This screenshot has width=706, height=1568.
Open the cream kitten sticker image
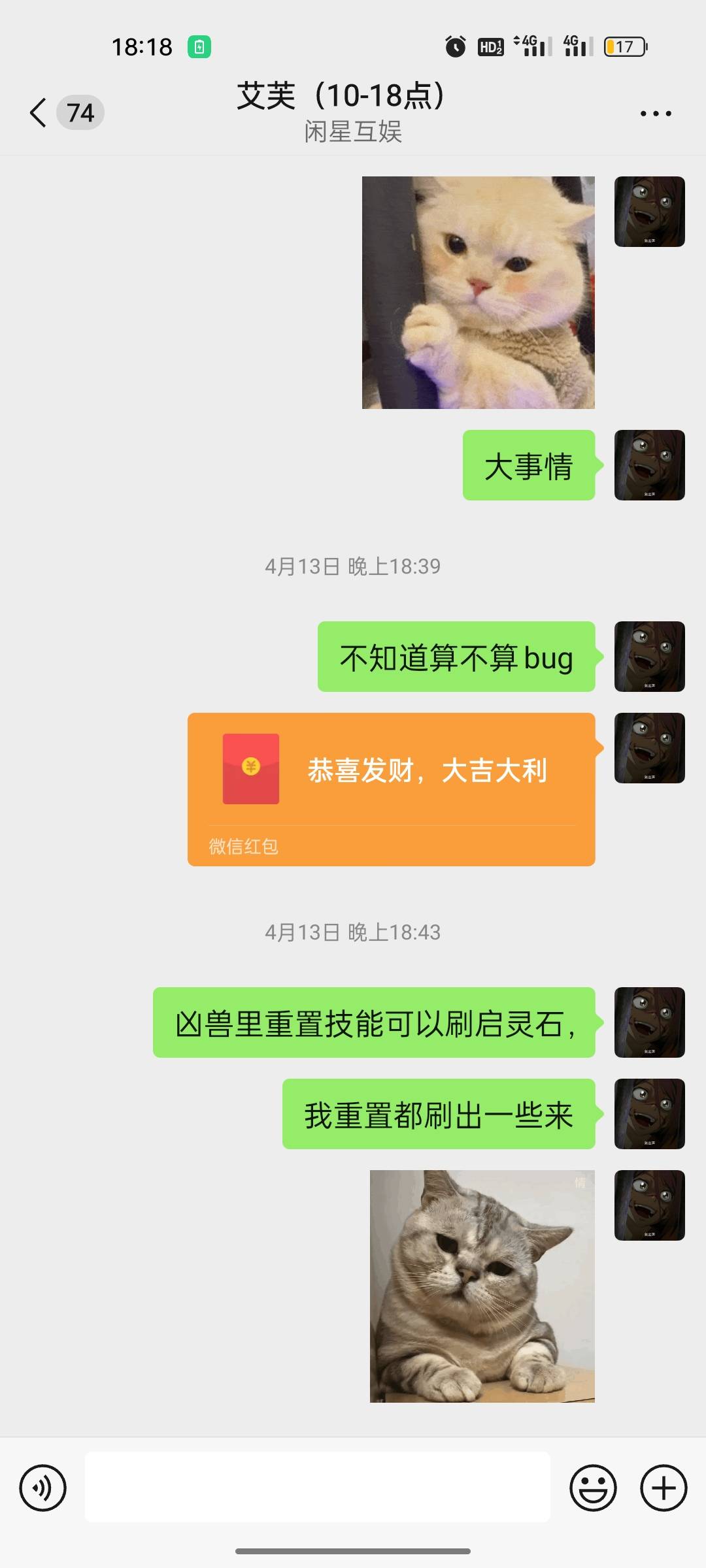(x=478, y=293)
